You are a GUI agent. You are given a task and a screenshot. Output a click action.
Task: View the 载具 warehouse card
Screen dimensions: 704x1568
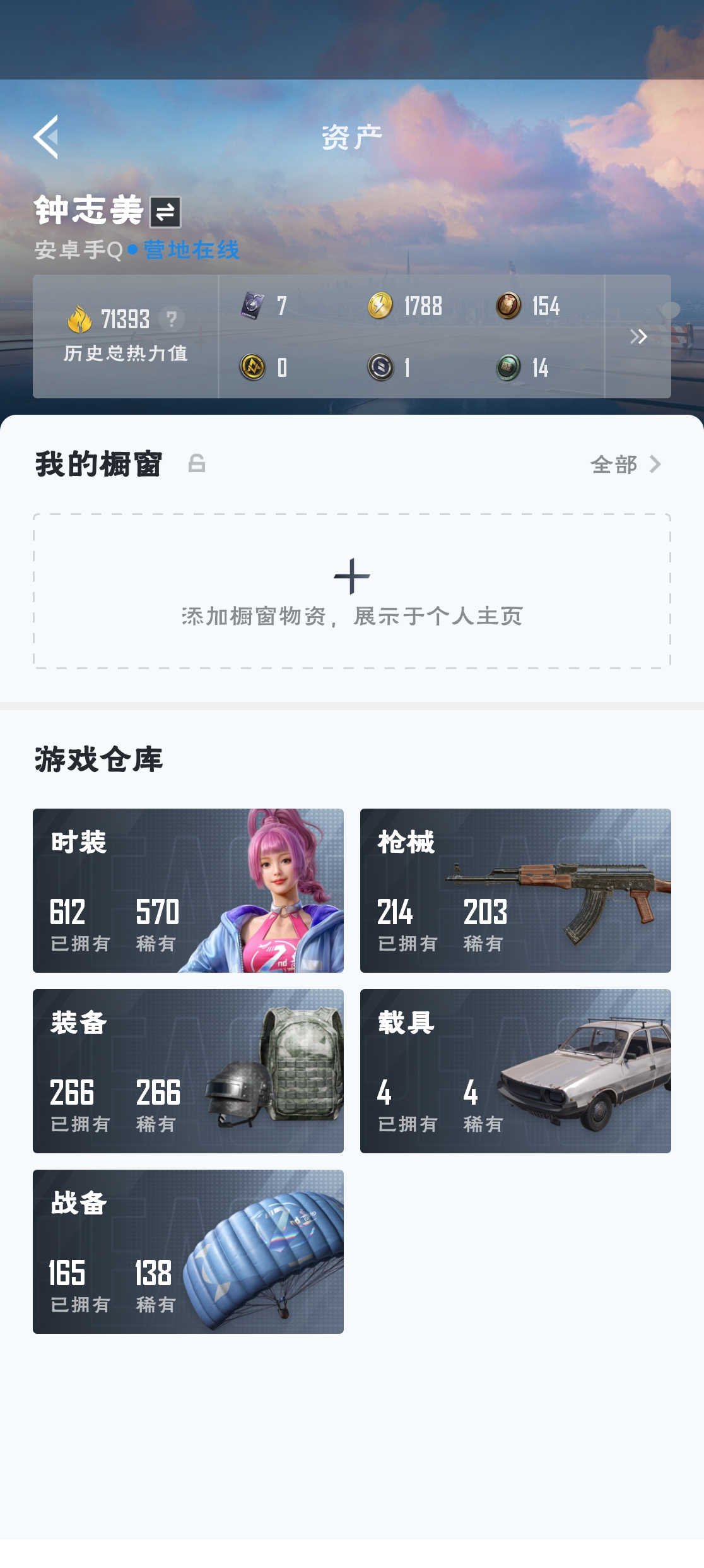coord(515,1071)
